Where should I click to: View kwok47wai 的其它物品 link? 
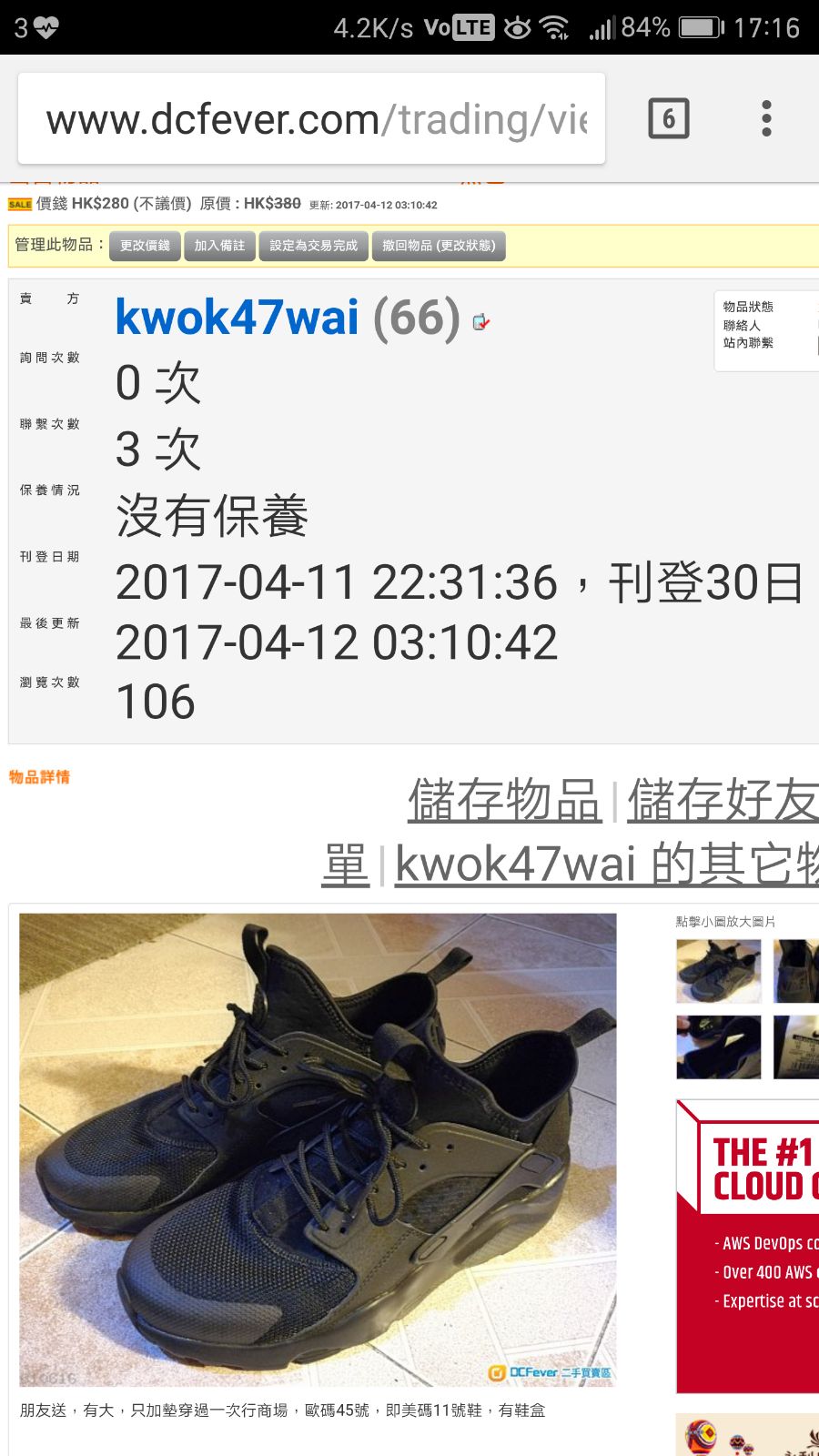click(606, 864)
